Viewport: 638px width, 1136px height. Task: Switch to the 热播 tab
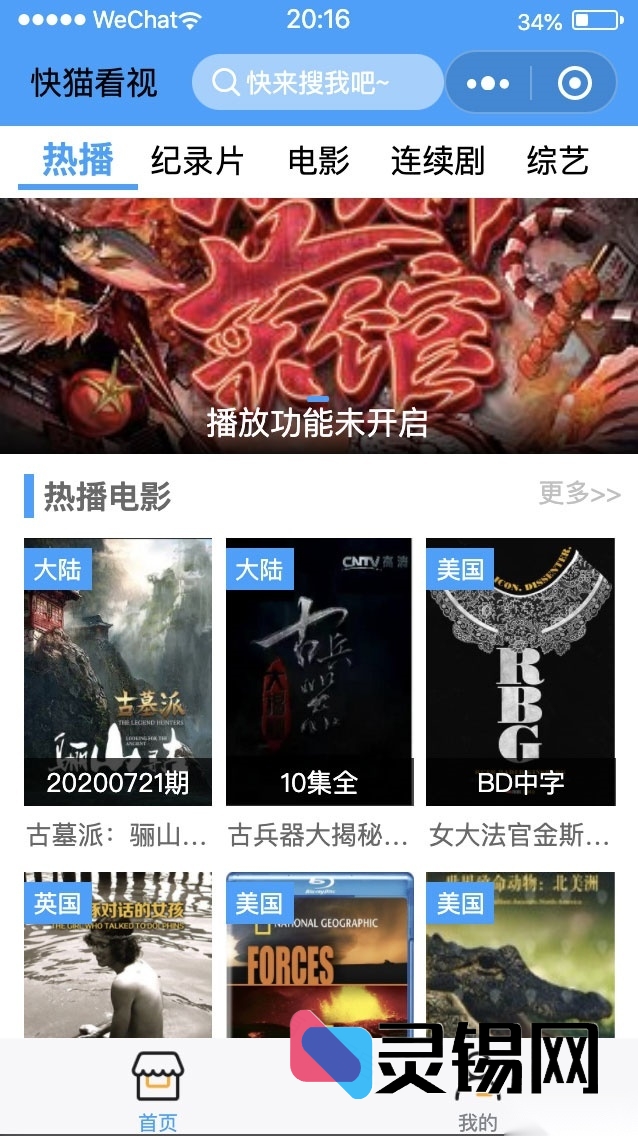point(78,161)
